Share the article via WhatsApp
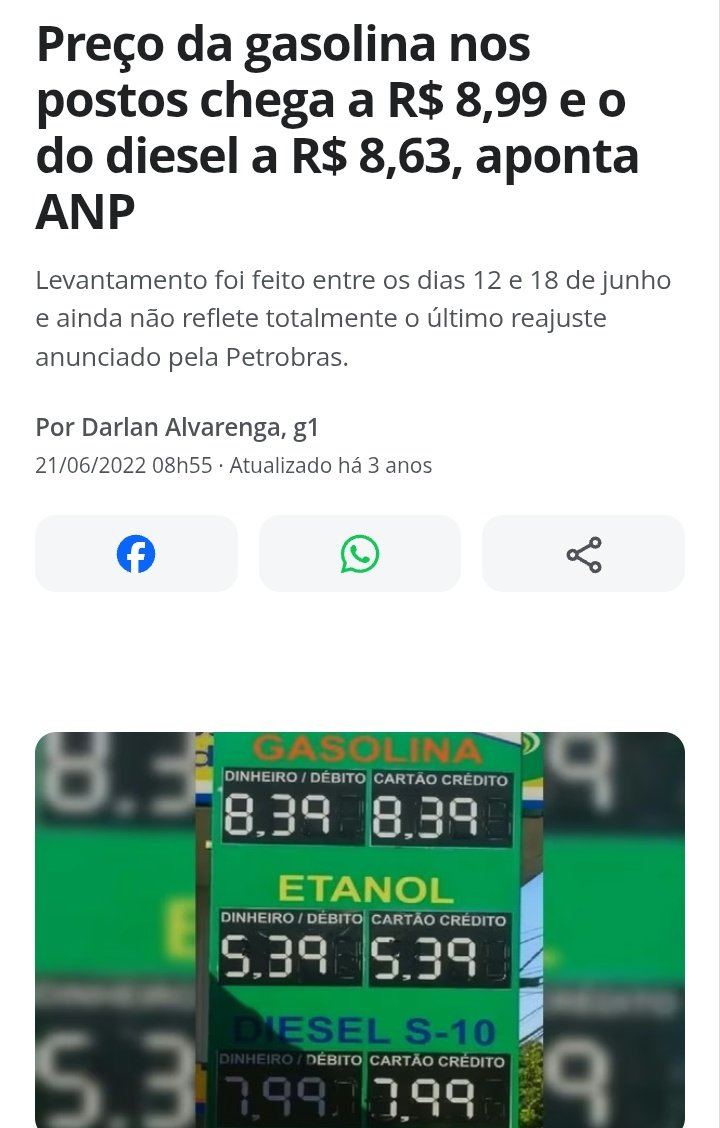 pos(360,554)
